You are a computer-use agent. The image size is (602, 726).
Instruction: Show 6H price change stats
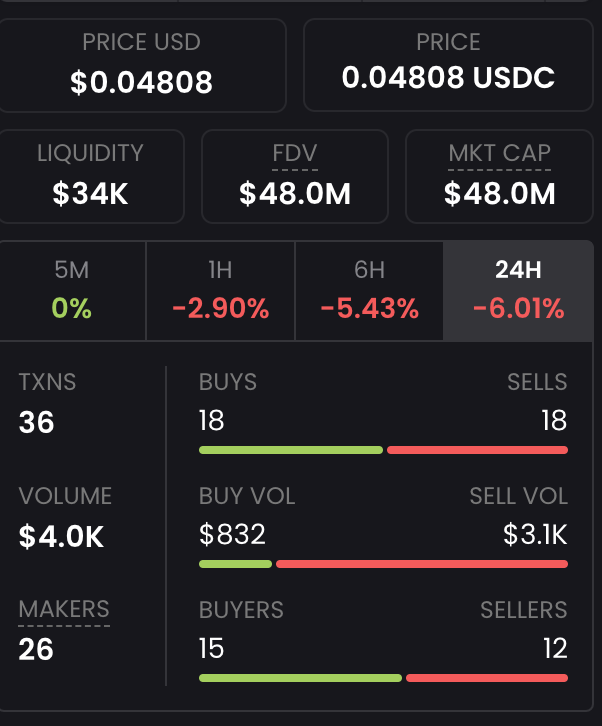click(369, 290)
